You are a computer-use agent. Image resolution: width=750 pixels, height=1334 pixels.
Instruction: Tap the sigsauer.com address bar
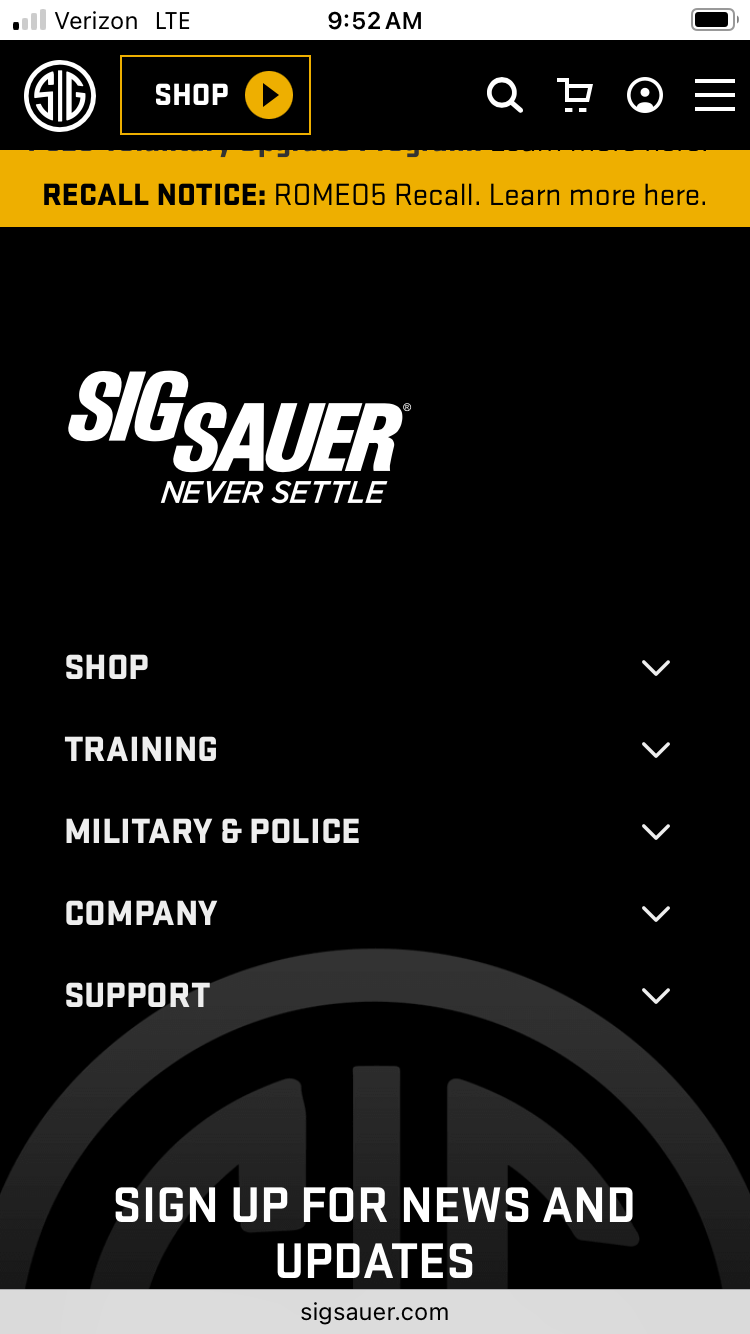[x=375, y=1311]
